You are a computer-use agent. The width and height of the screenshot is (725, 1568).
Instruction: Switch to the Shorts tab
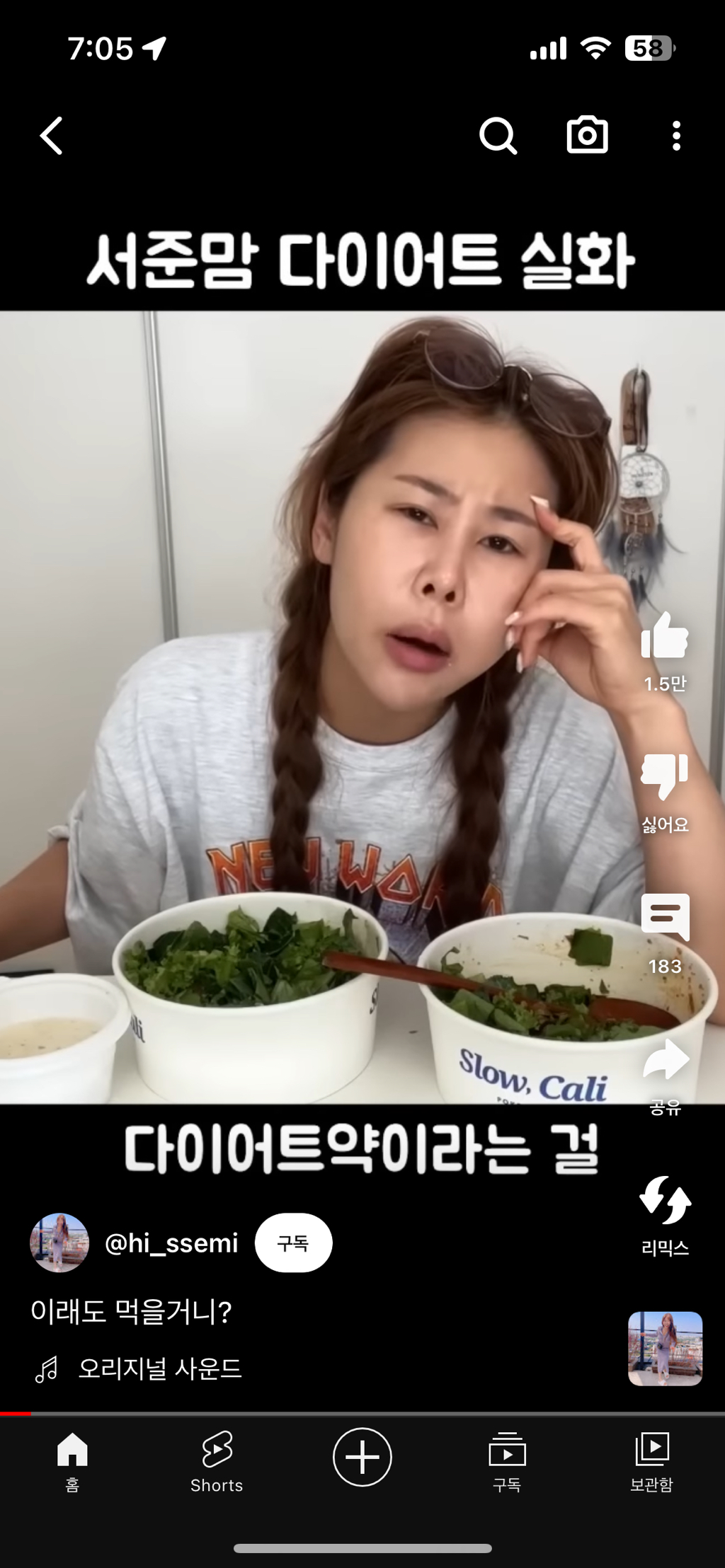coord(217,1460)
